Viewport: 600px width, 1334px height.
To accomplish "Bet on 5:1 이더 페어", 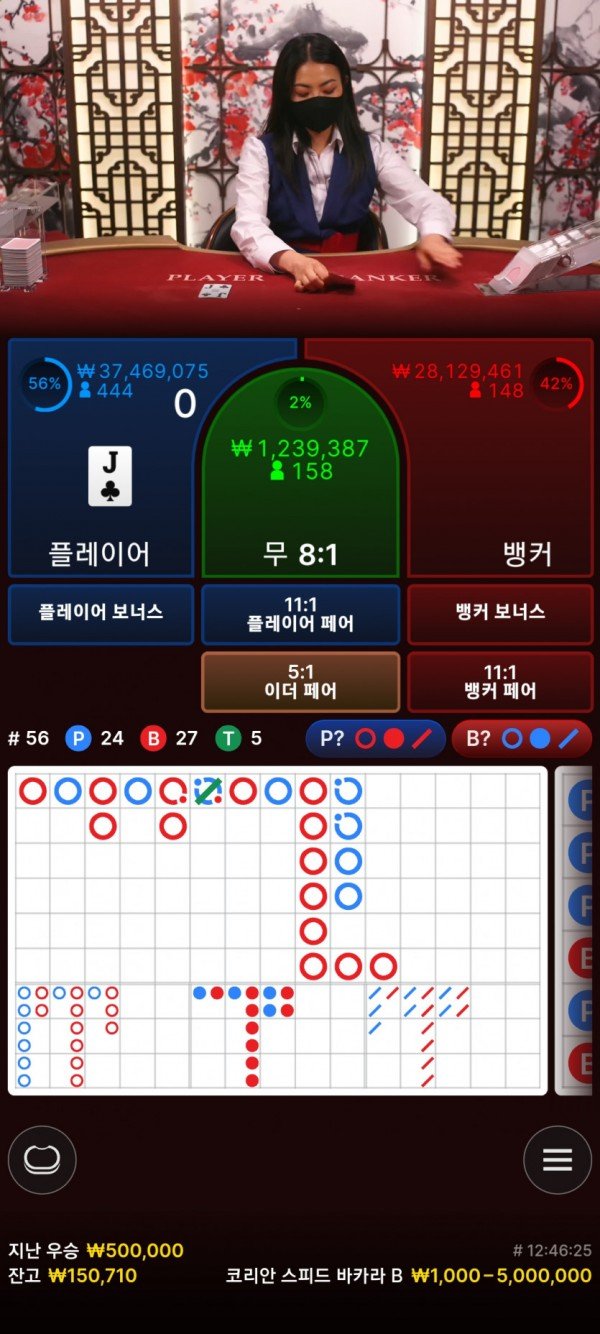I will click(x=300, y=681).
